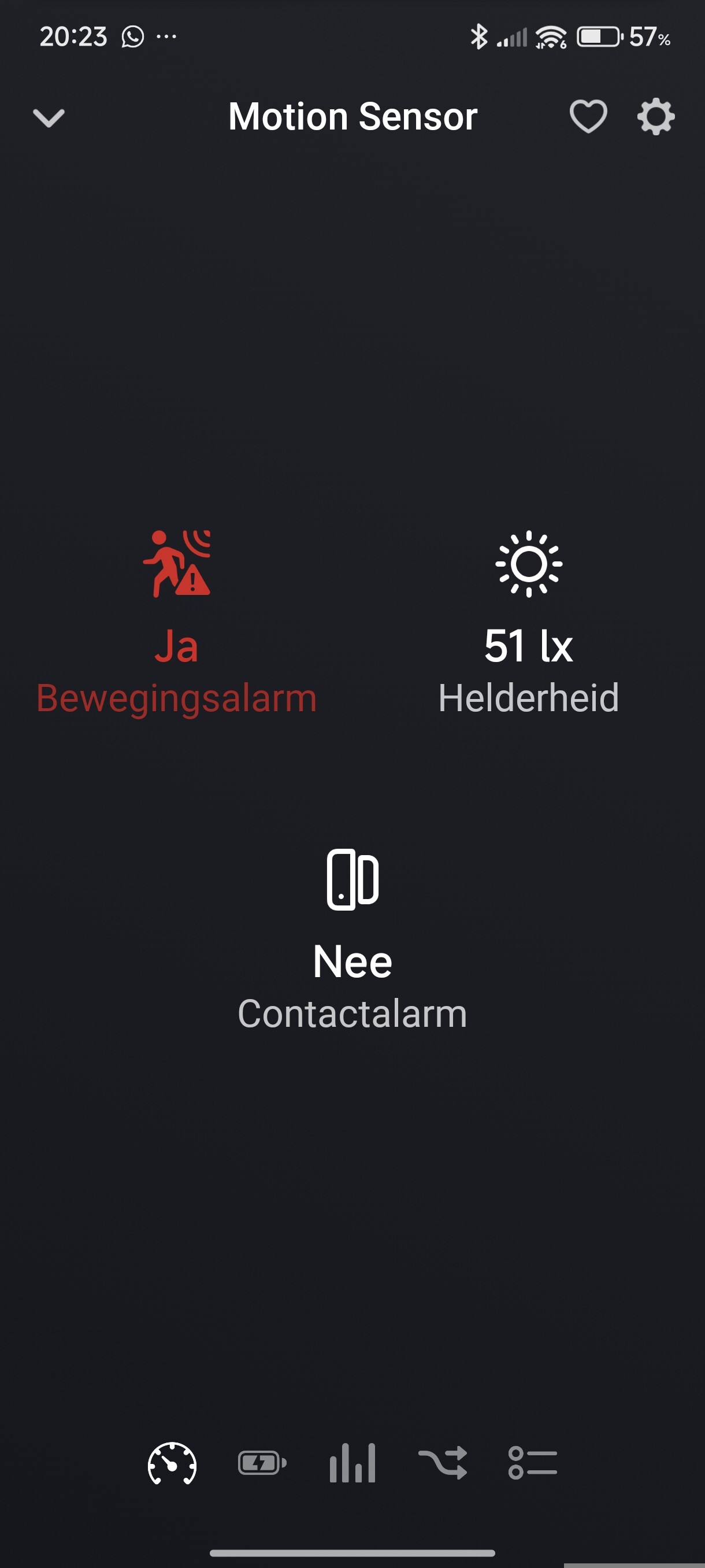The width and height of the screenshot is (705, 1568).
Task: Open the Contactalarm sensor tile
Action: (x=352, y=938)
